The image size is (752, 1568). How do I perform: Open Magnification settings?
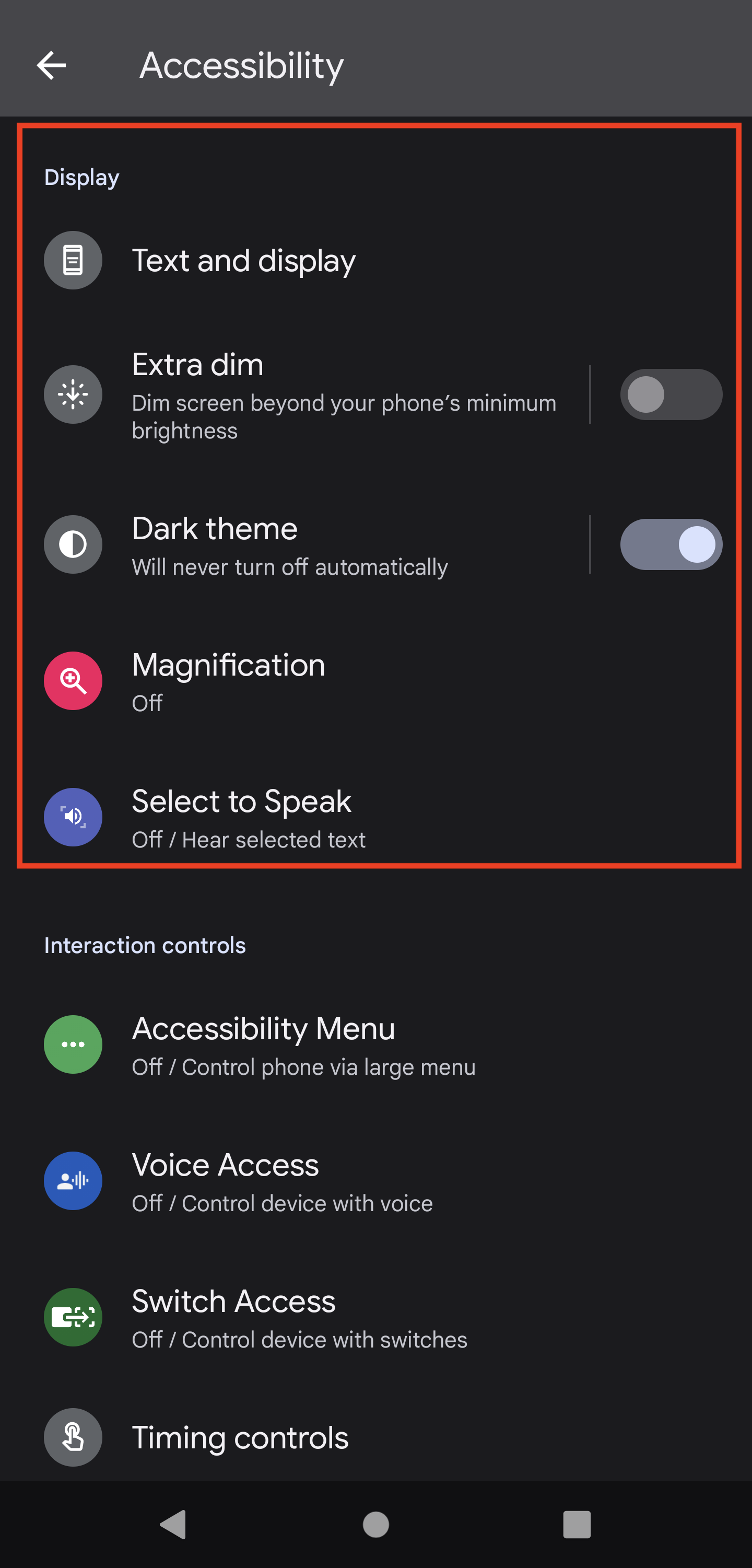click(x=376, y=680)
